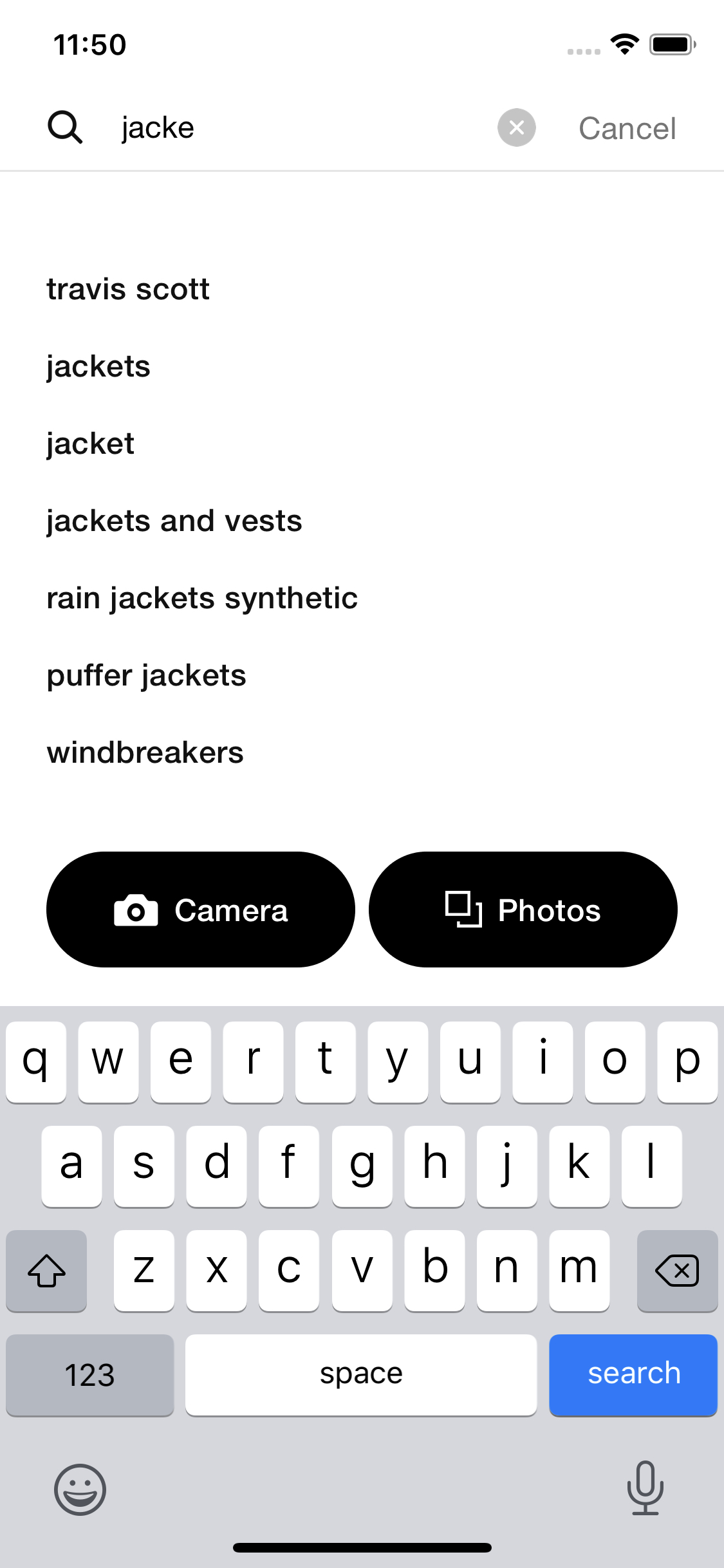Open Camera to search by photo
Image resolution: width=724 pixels, height=1568 pixels.
pyautogui.click(x=201, y=909)
